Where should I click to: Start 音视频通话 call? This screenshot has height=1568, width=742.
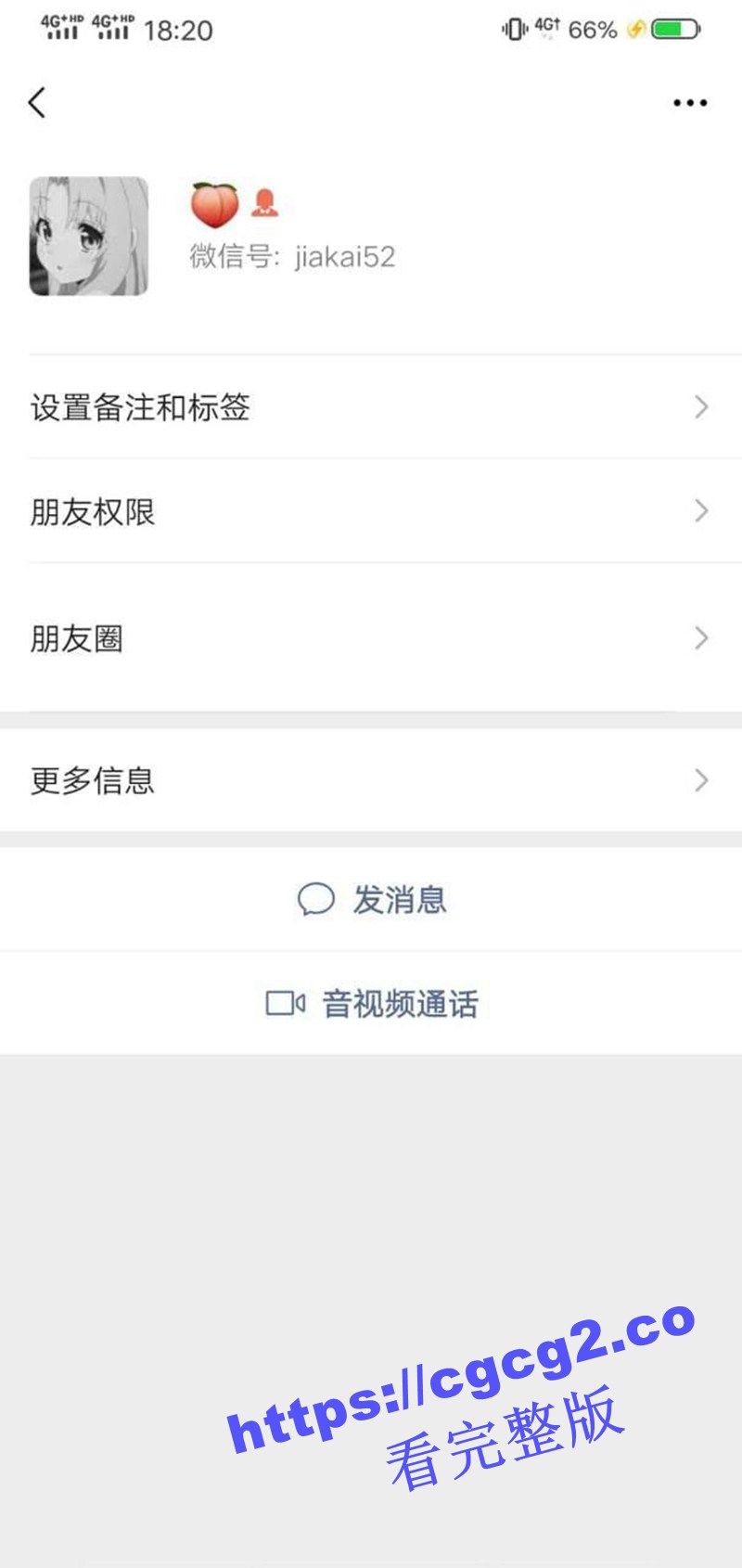point(373,1003)
